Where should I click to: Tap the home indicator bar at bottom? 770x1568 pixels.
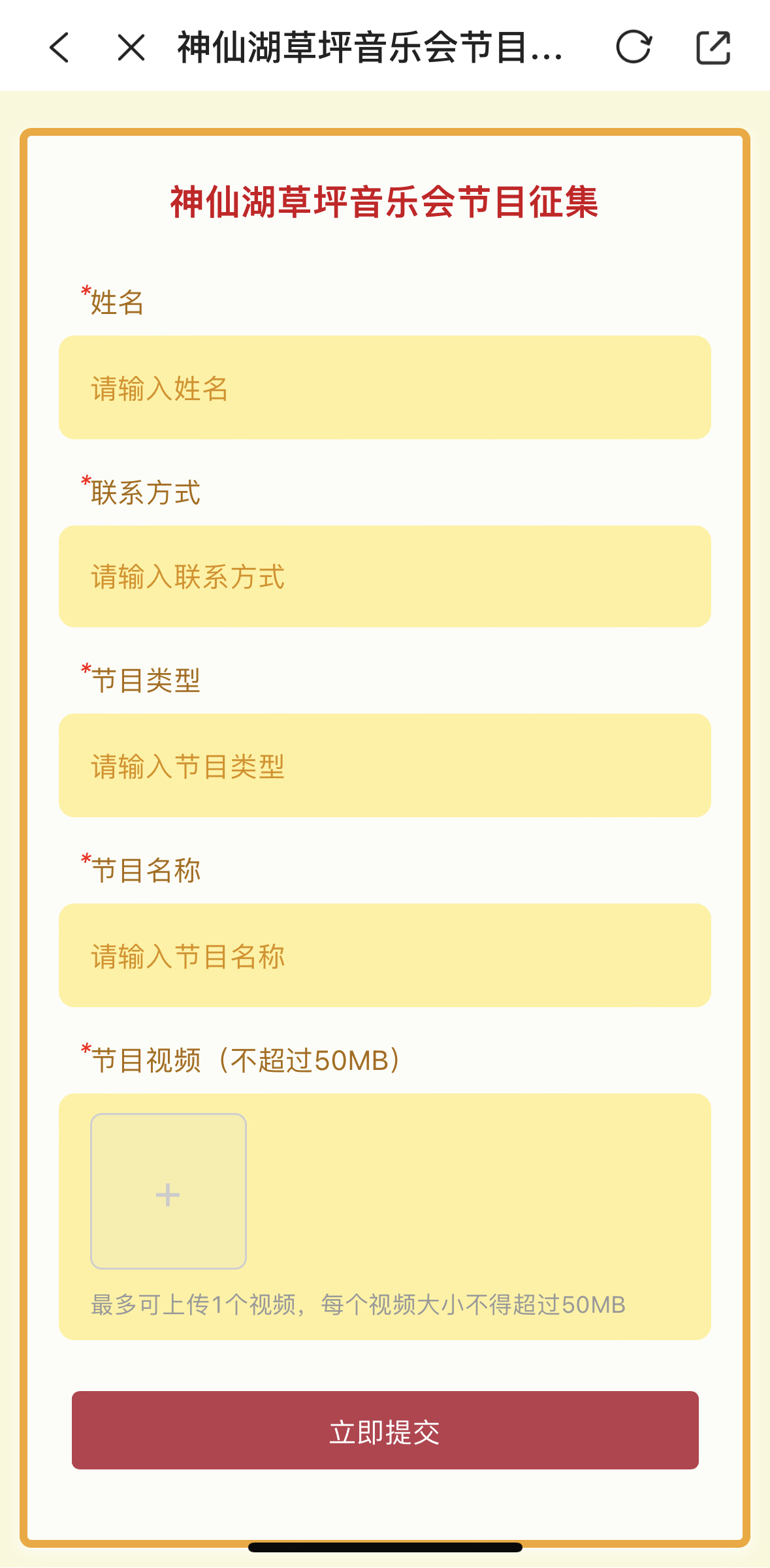click(x=385, y=1547)
